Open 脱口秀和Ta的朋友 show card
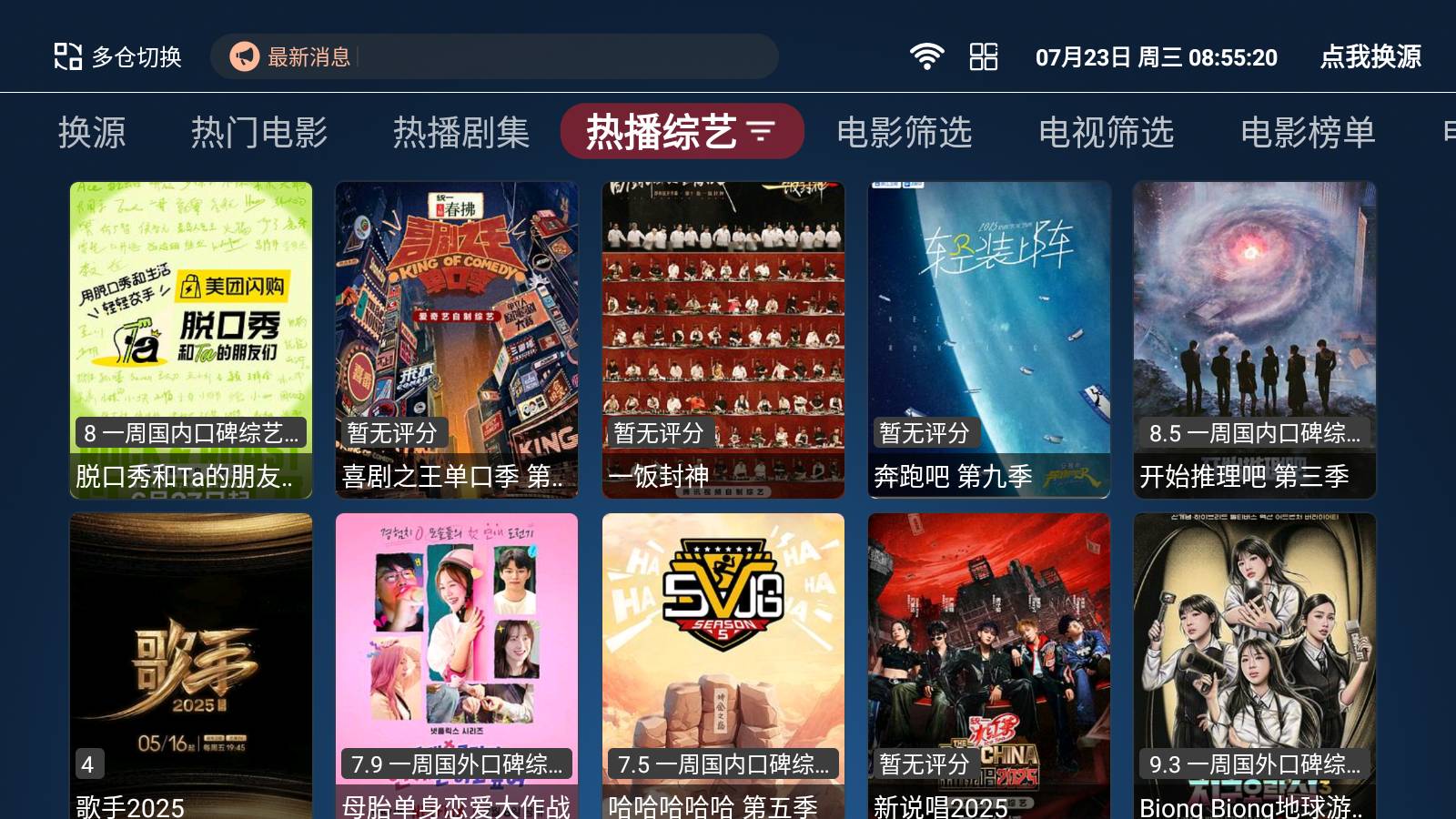The image size is (1456, 819). (x=191, y=339)
